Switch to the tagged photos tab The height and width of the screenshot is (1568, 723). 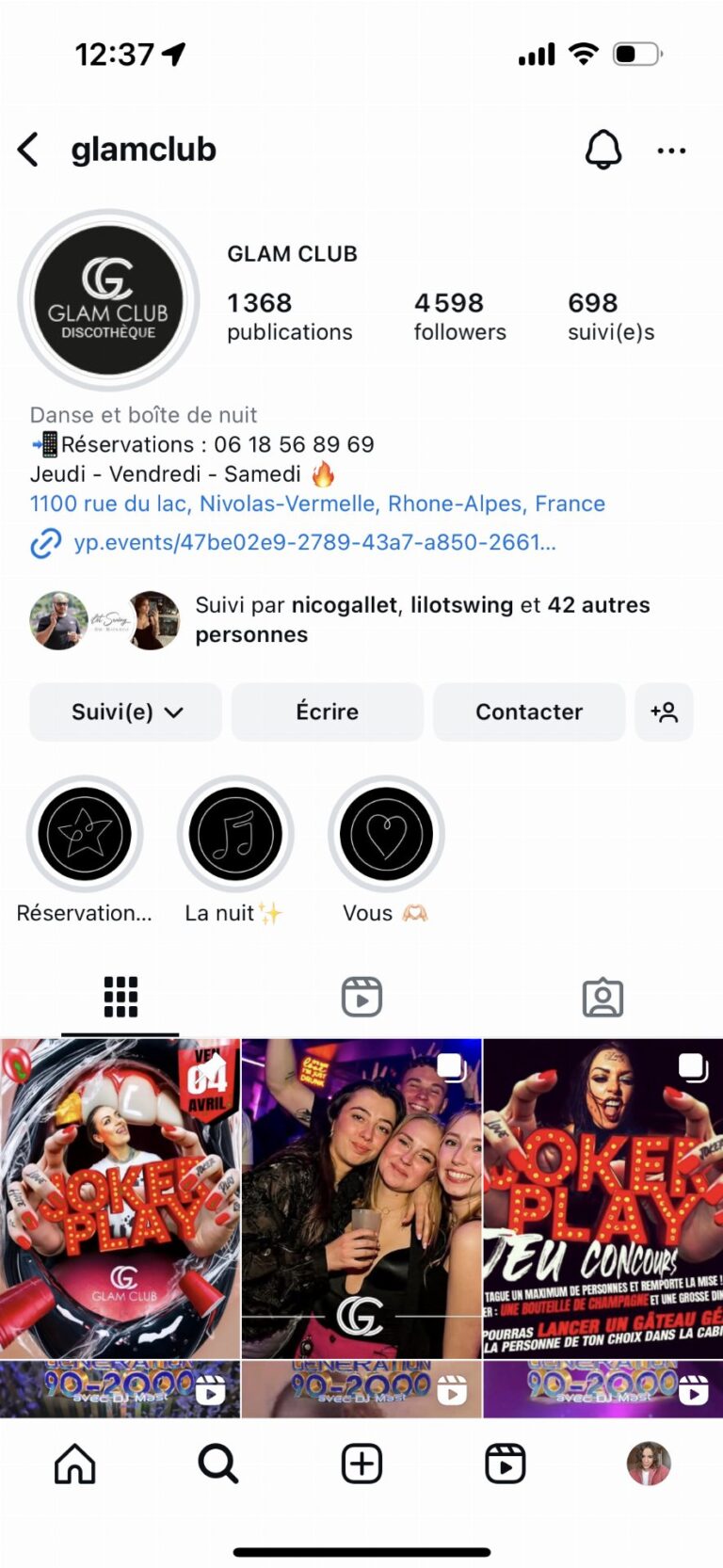[602, 998]
